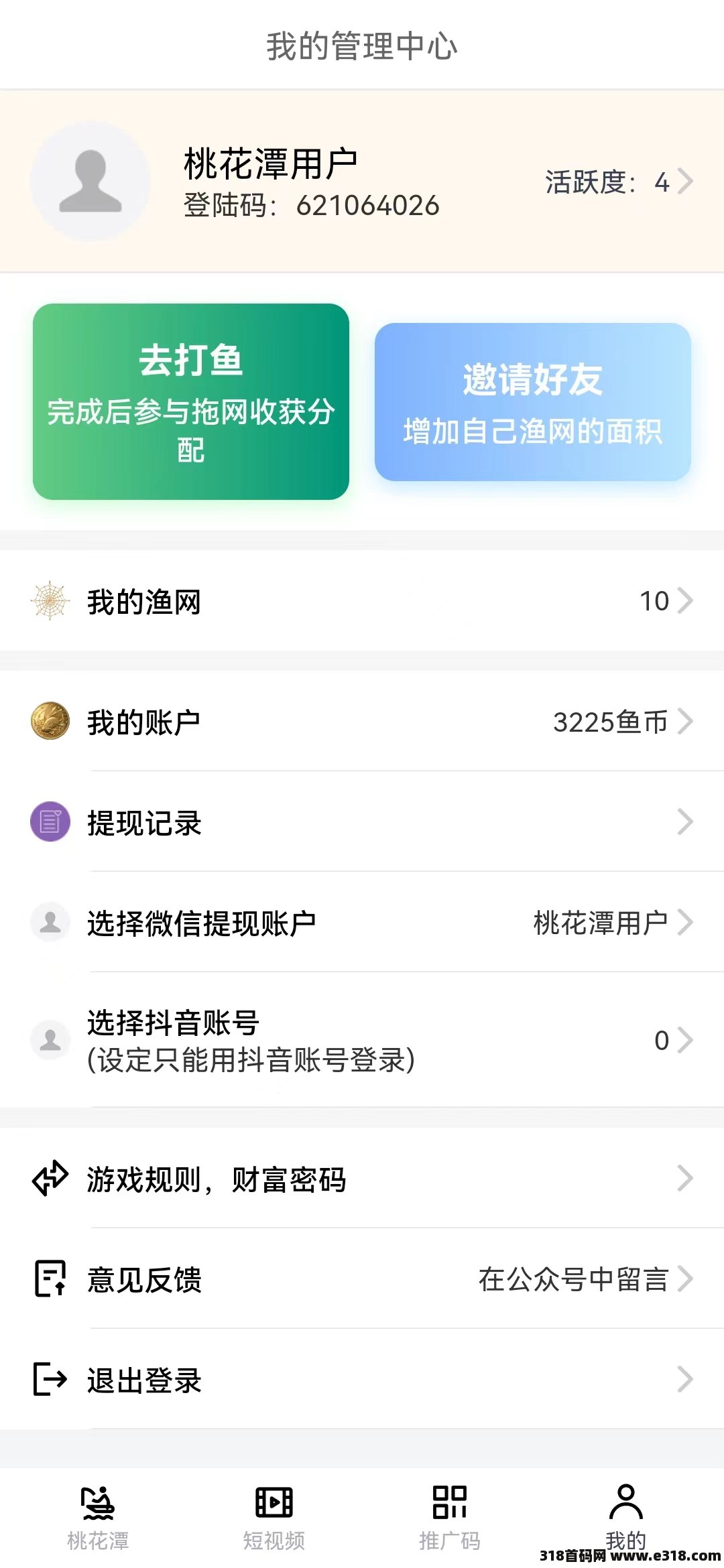The image size is (724, 1568).
Task: Tap the 去打鱼 green button
Action: coord(191,401)
